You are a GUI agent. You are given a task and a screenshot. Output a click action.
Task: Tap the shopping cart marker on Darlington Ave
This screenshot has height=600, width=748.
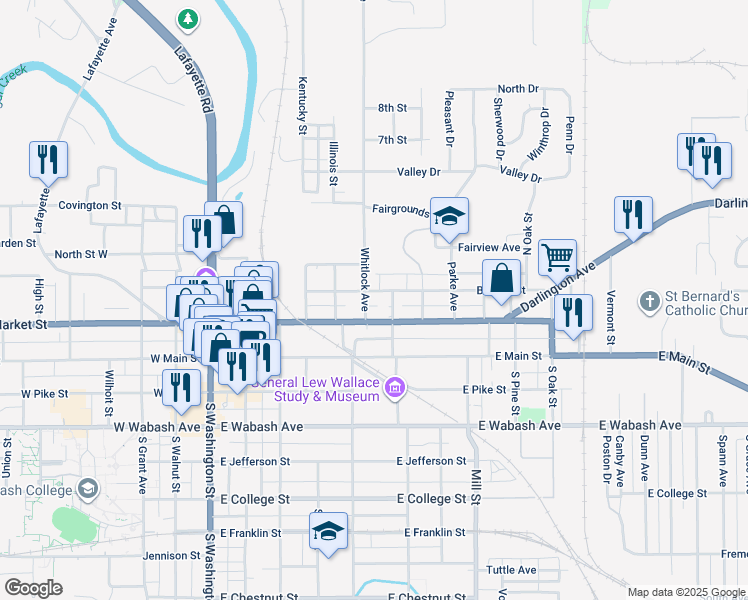[x=558, y=256]
